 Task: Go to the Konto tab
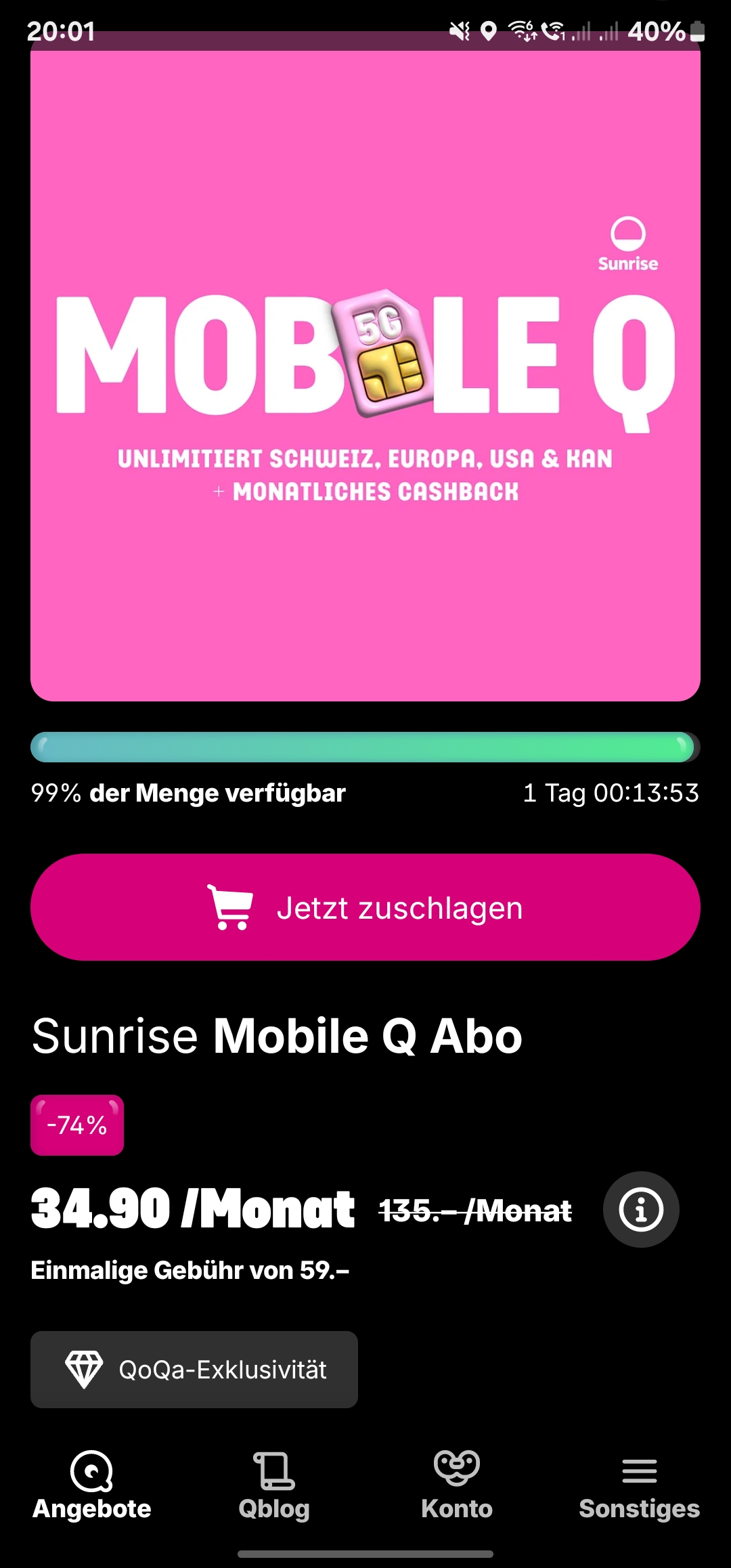coord(457,1485)
